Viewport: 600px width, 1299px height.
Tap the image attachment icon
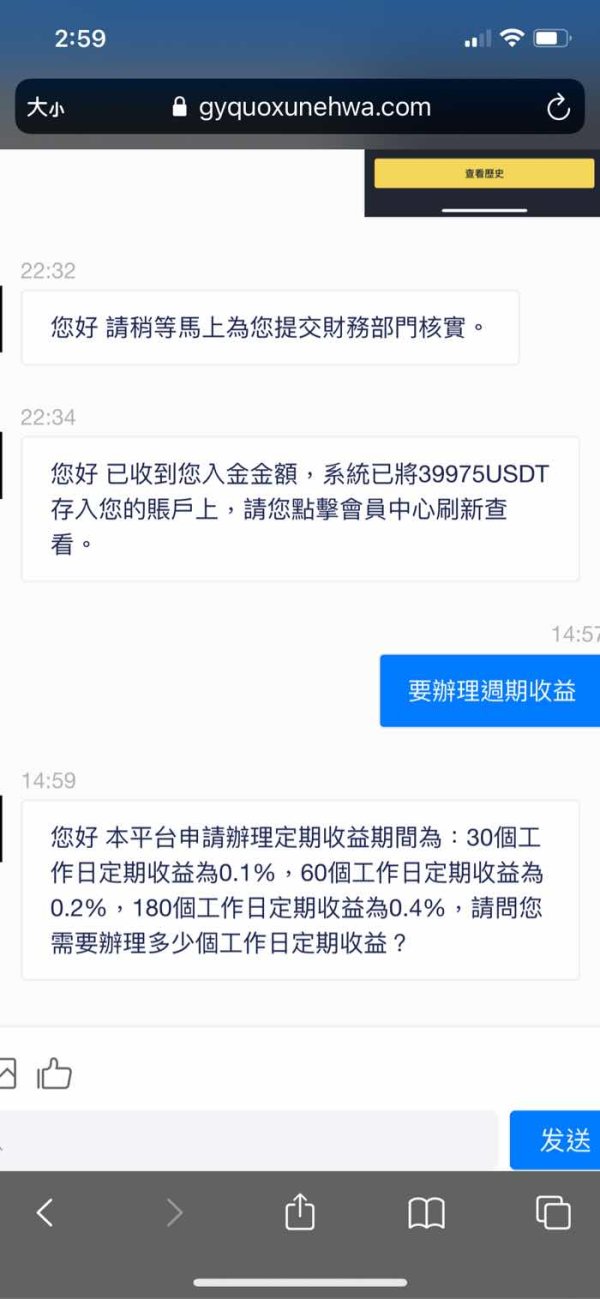pyautogui.click(x=7, y=1074)
